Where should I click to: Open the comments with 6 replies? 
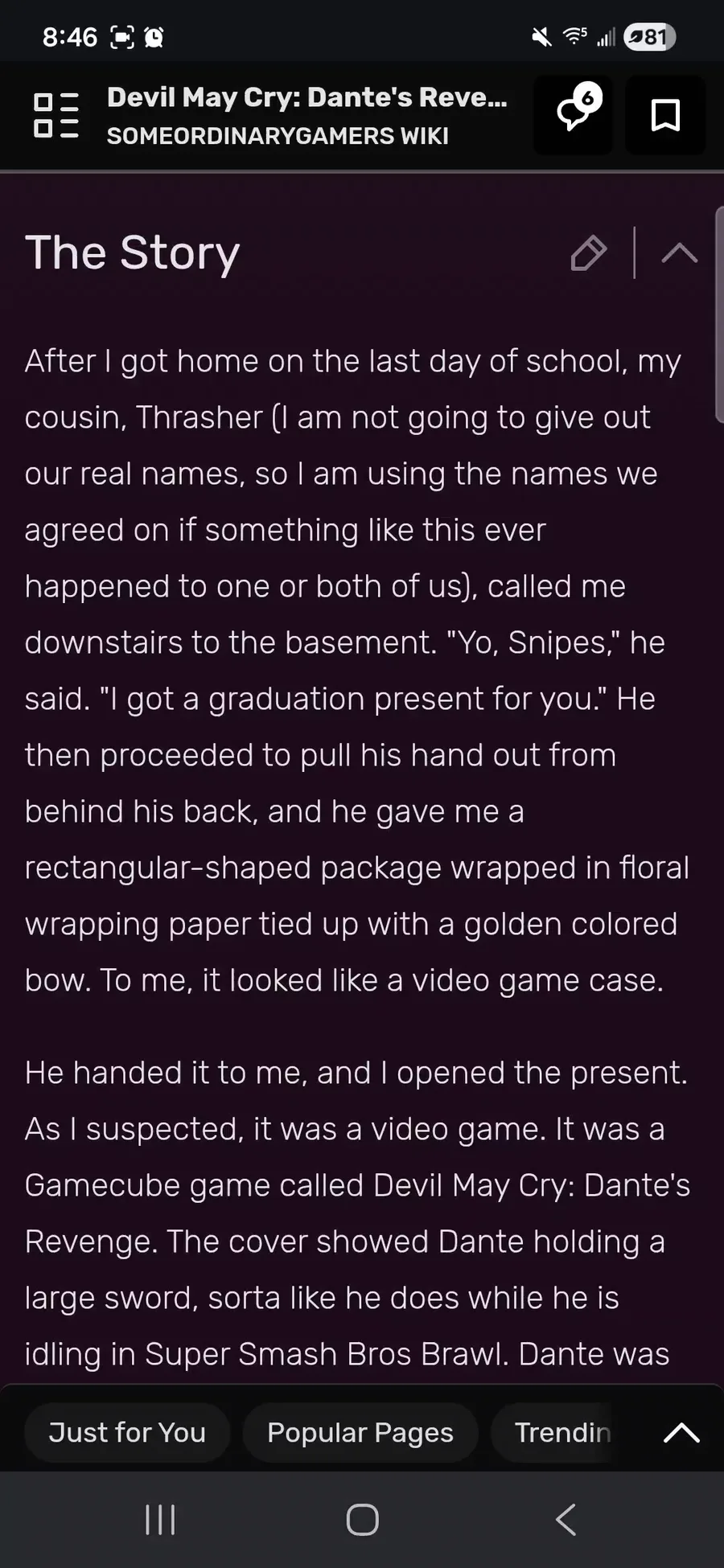tap(574, 115)
